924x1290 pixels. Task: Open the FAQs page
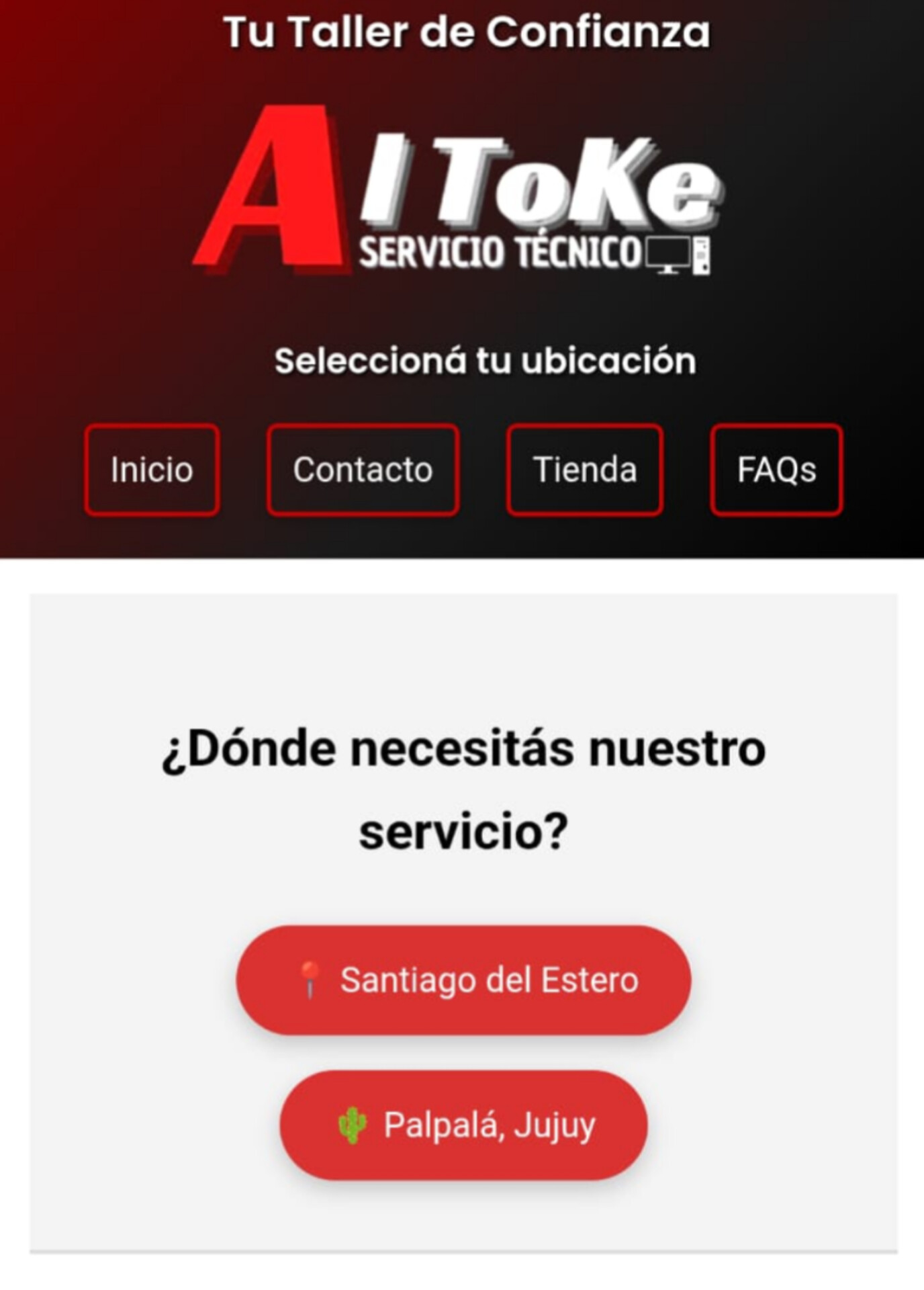point(776,470)
